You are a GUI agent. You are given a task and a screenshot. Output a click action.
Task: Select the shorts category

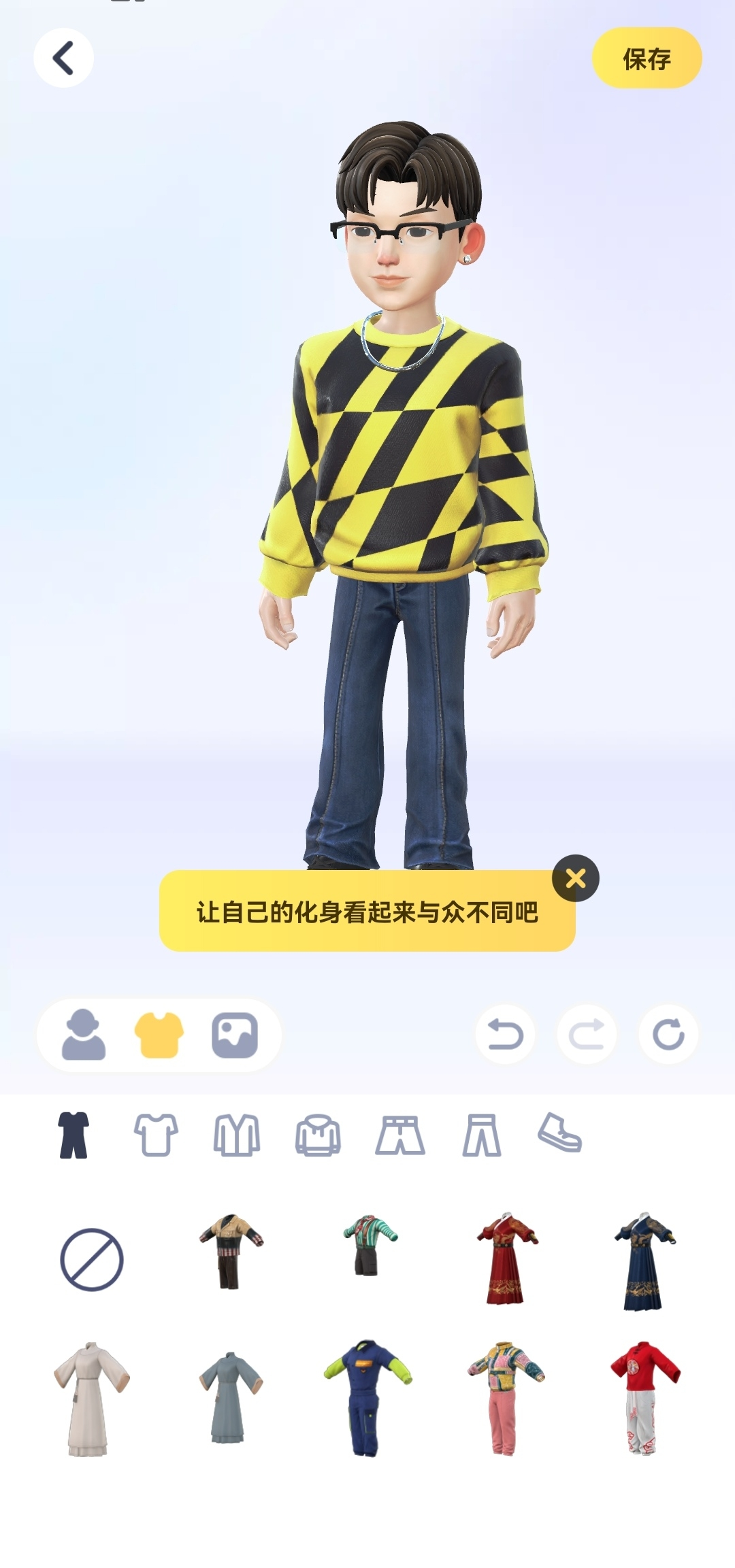(400, 1135)
